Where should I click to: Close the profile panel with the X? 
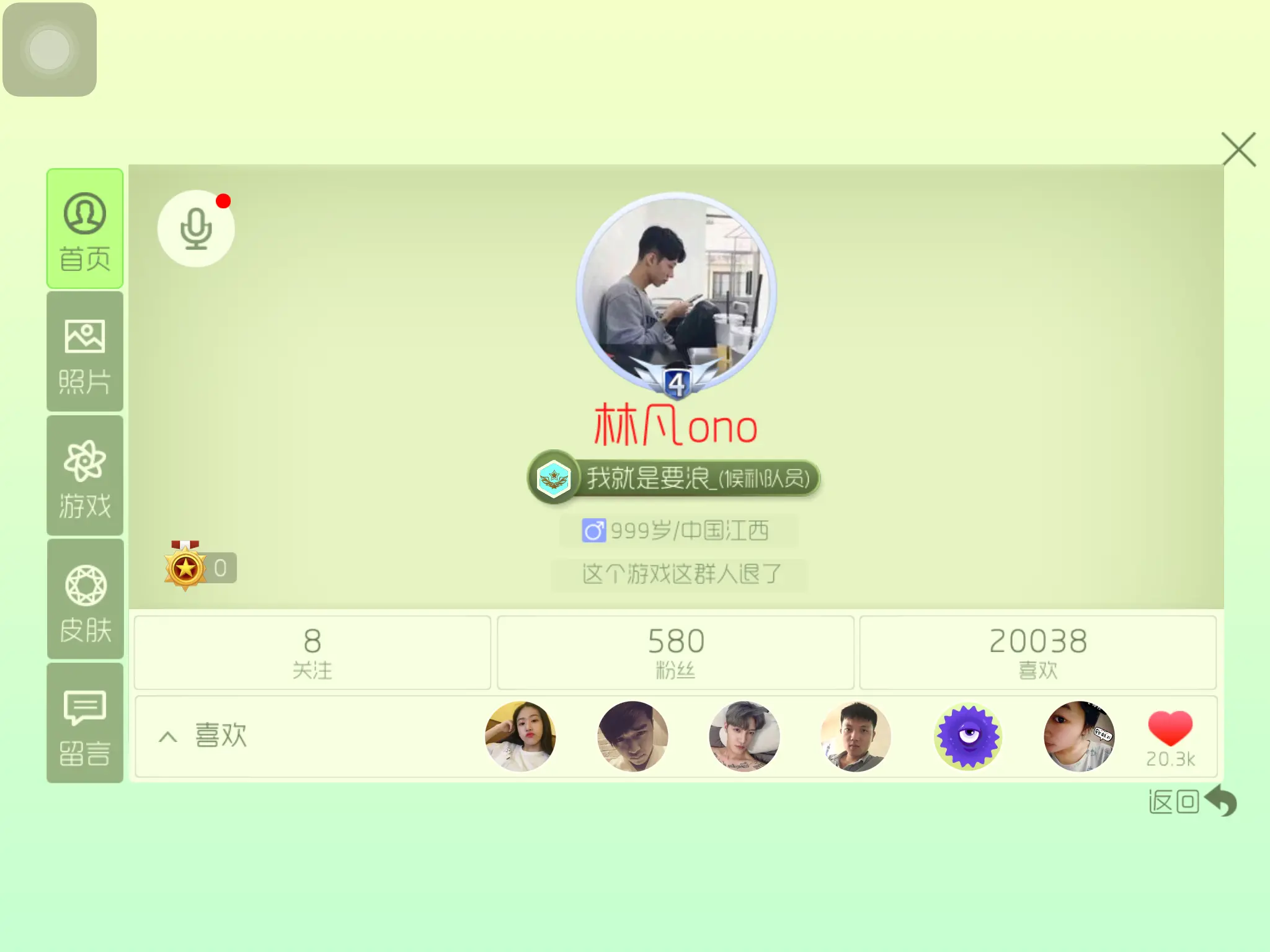click(x=1238, y=149)
